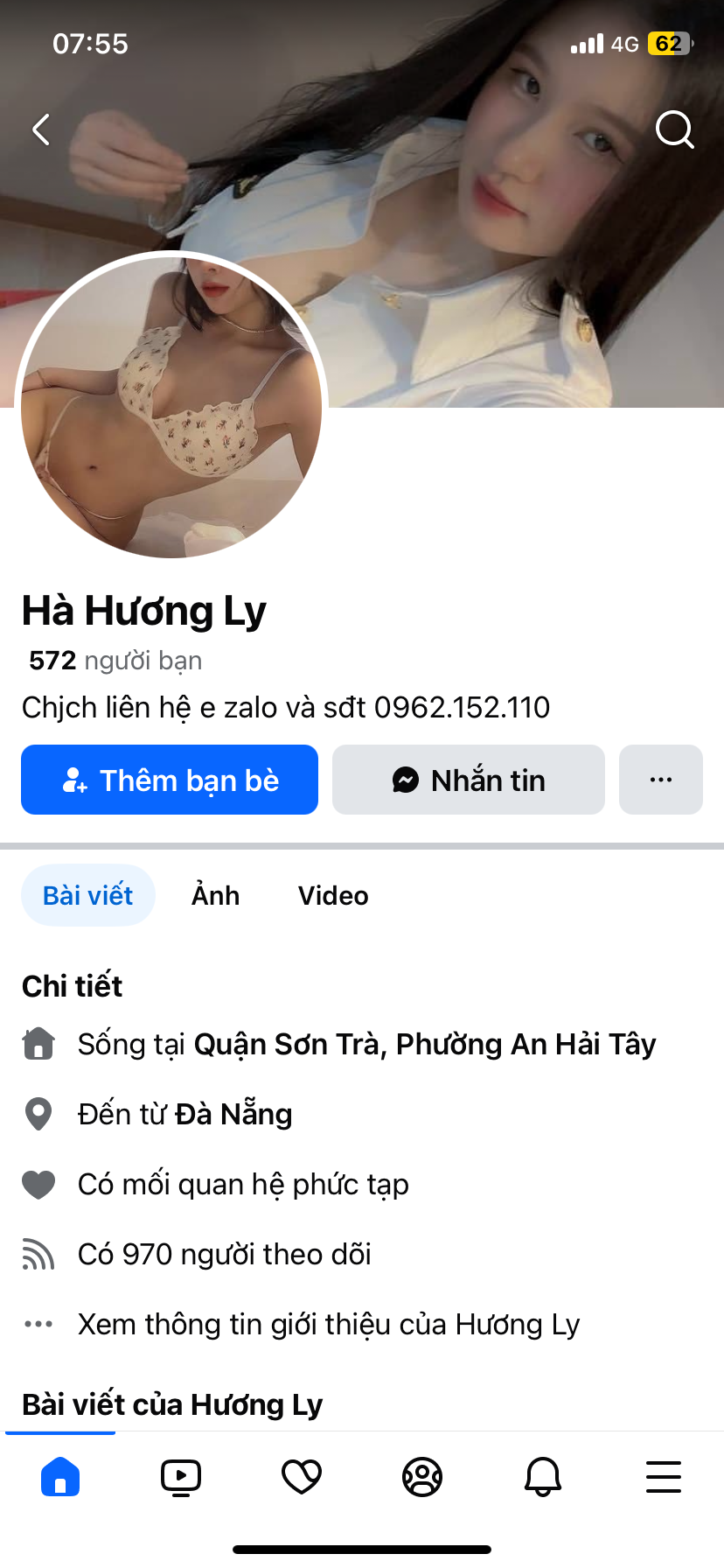Image resolution: width=724 pixels, height=1568 pixels.
Task: Select the Bài viết tab
Action: click(x=88, y=895)
